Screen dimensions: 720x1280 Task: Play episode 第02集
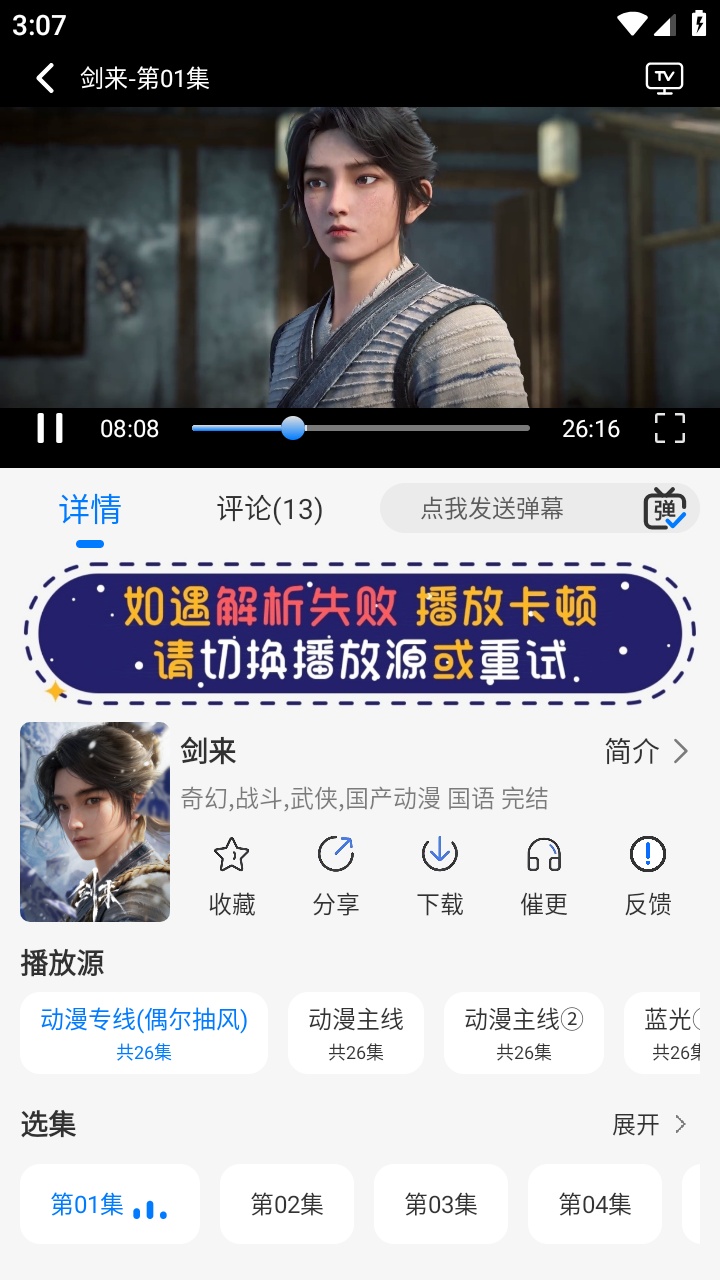pos(287,1204)
